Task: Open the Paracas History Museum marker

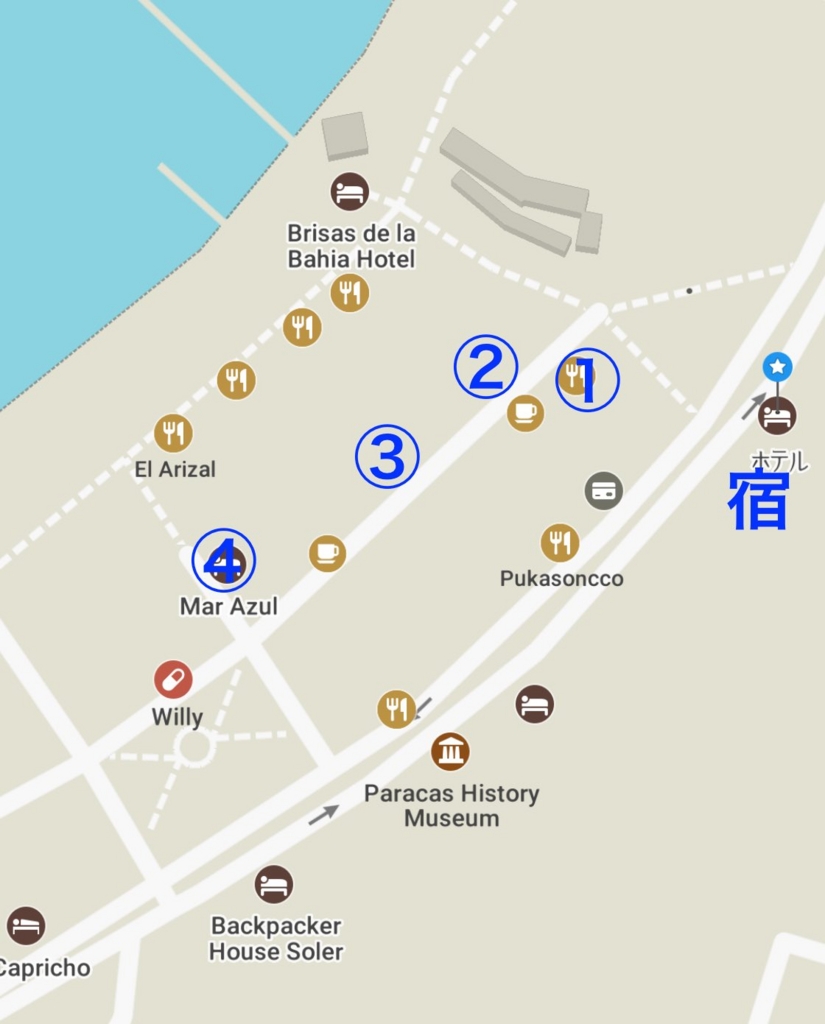Action: point(451,751)
